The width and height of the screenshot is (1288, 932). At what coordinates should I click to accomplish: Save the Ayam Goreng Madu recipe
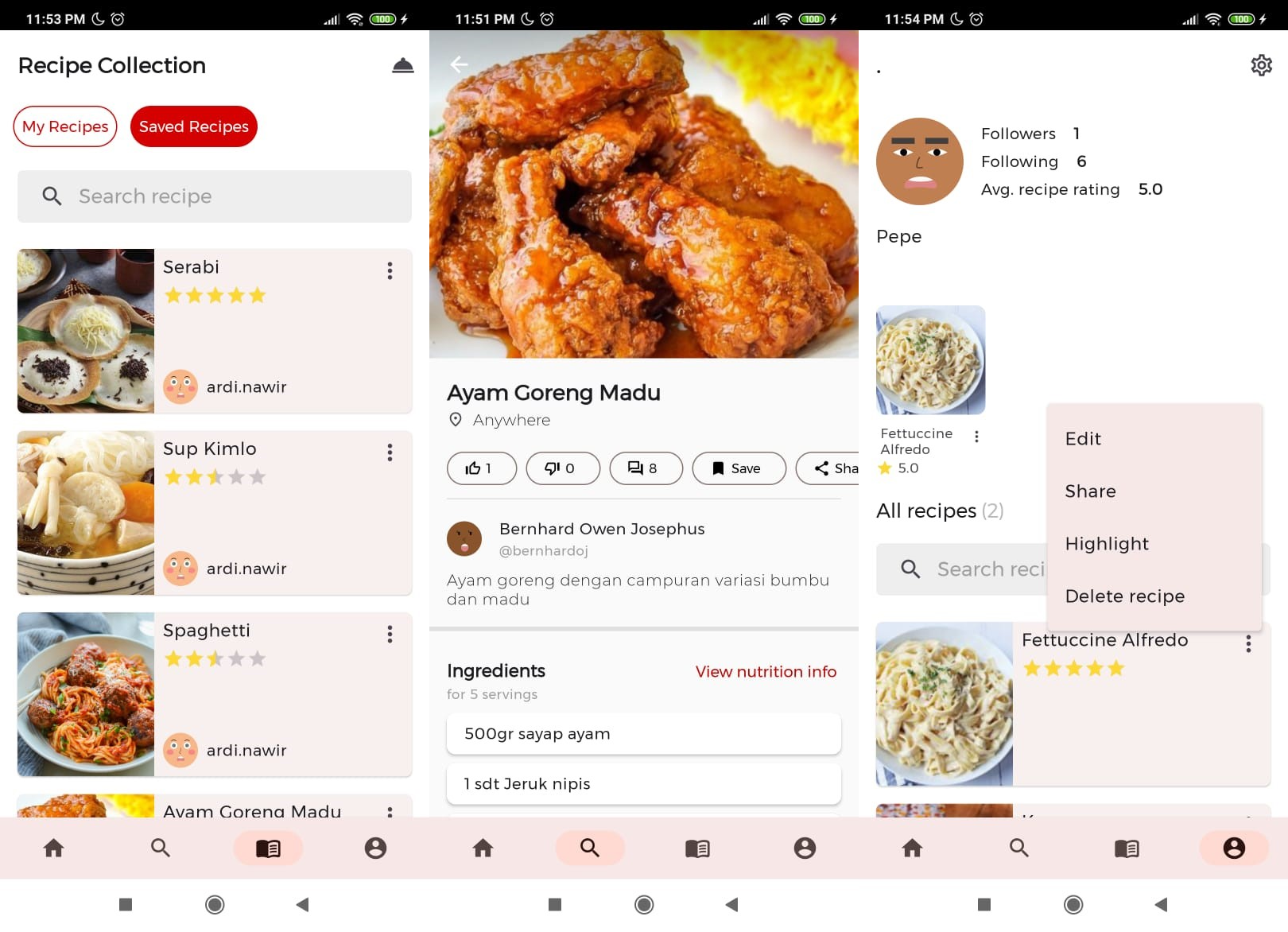click(x=738, y=468)
